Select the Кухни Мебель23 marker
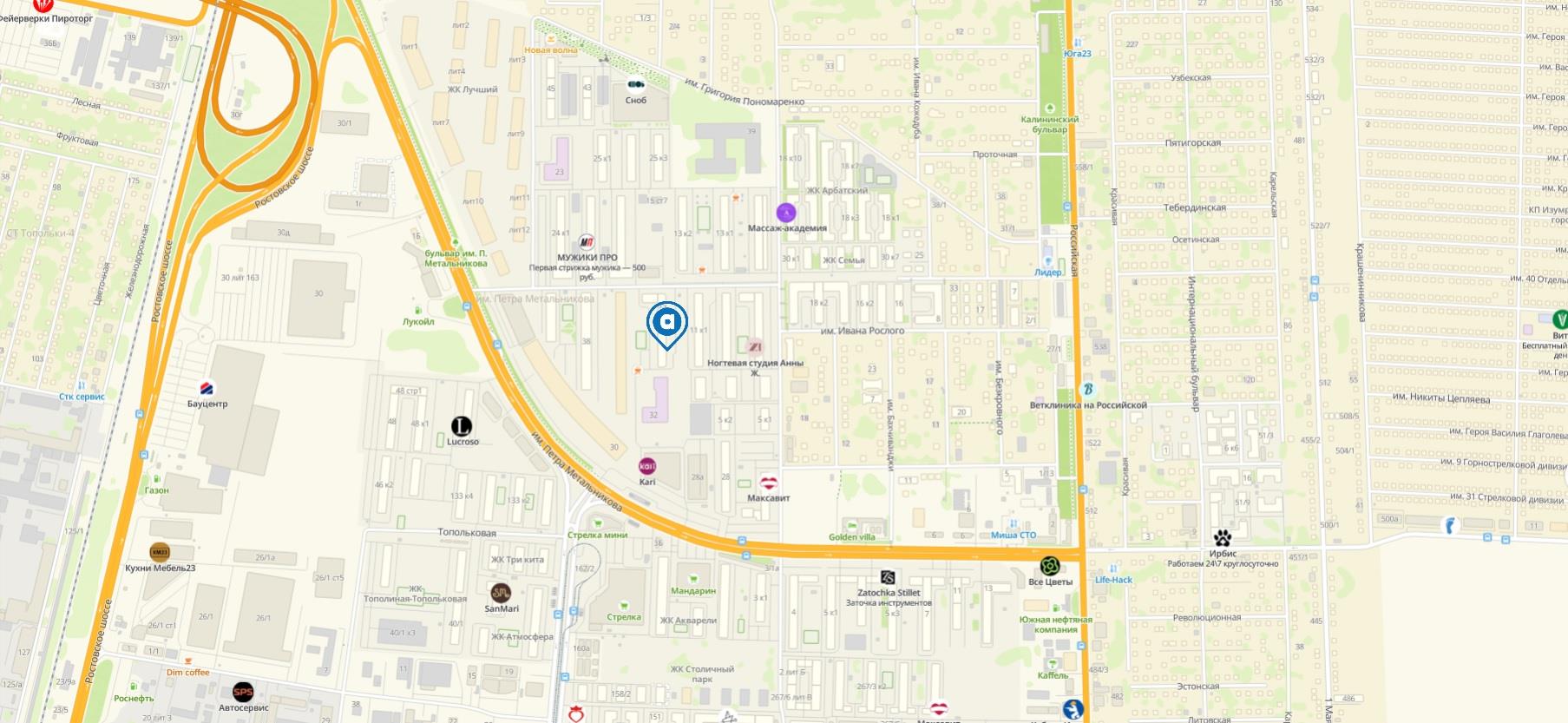 pos(160,552)
